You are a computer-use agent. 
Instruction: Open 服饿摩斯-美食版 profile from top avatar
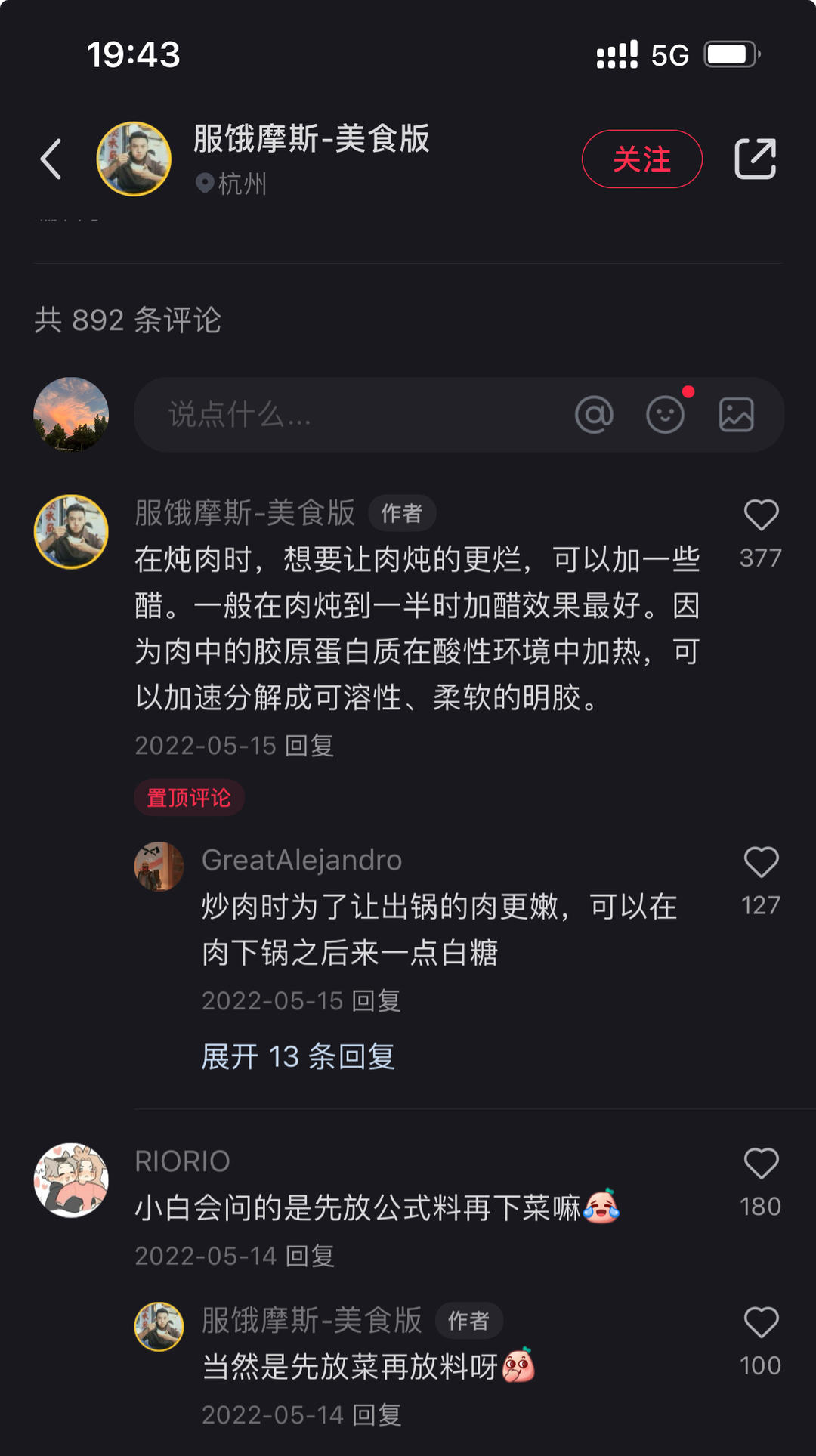coord(134,159)
